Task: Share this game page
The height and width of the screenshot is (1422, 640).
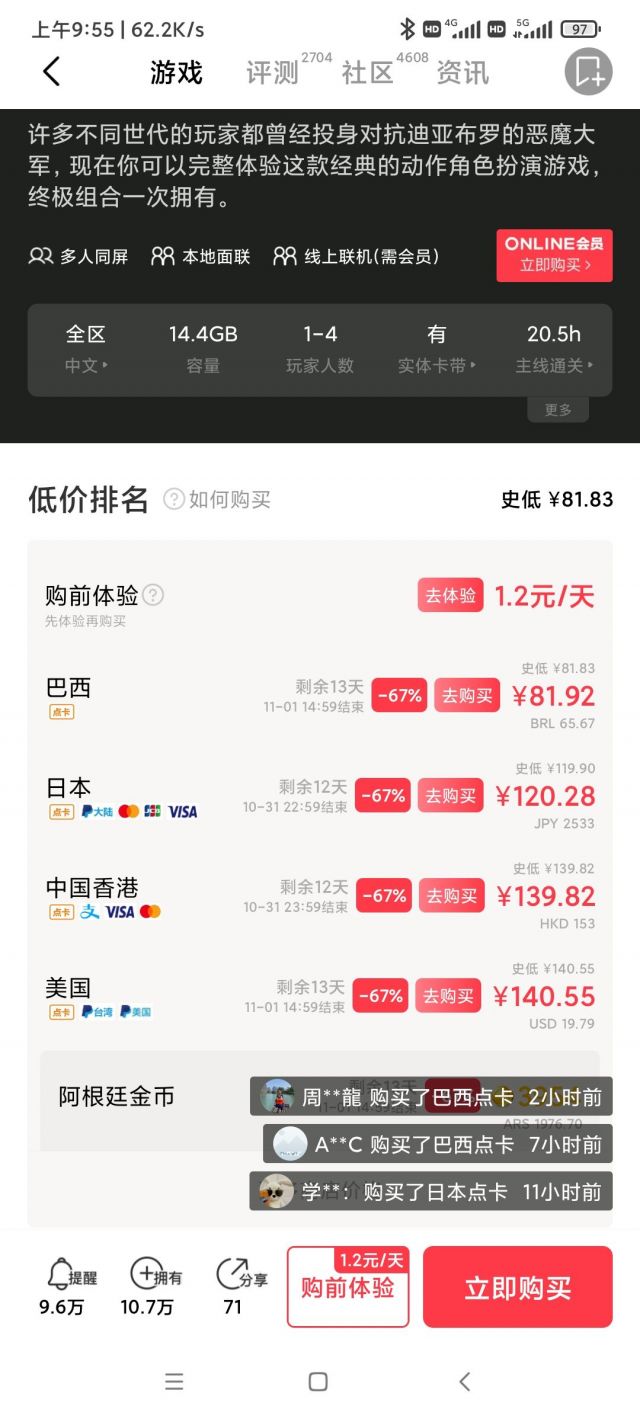Action: 233,1286
